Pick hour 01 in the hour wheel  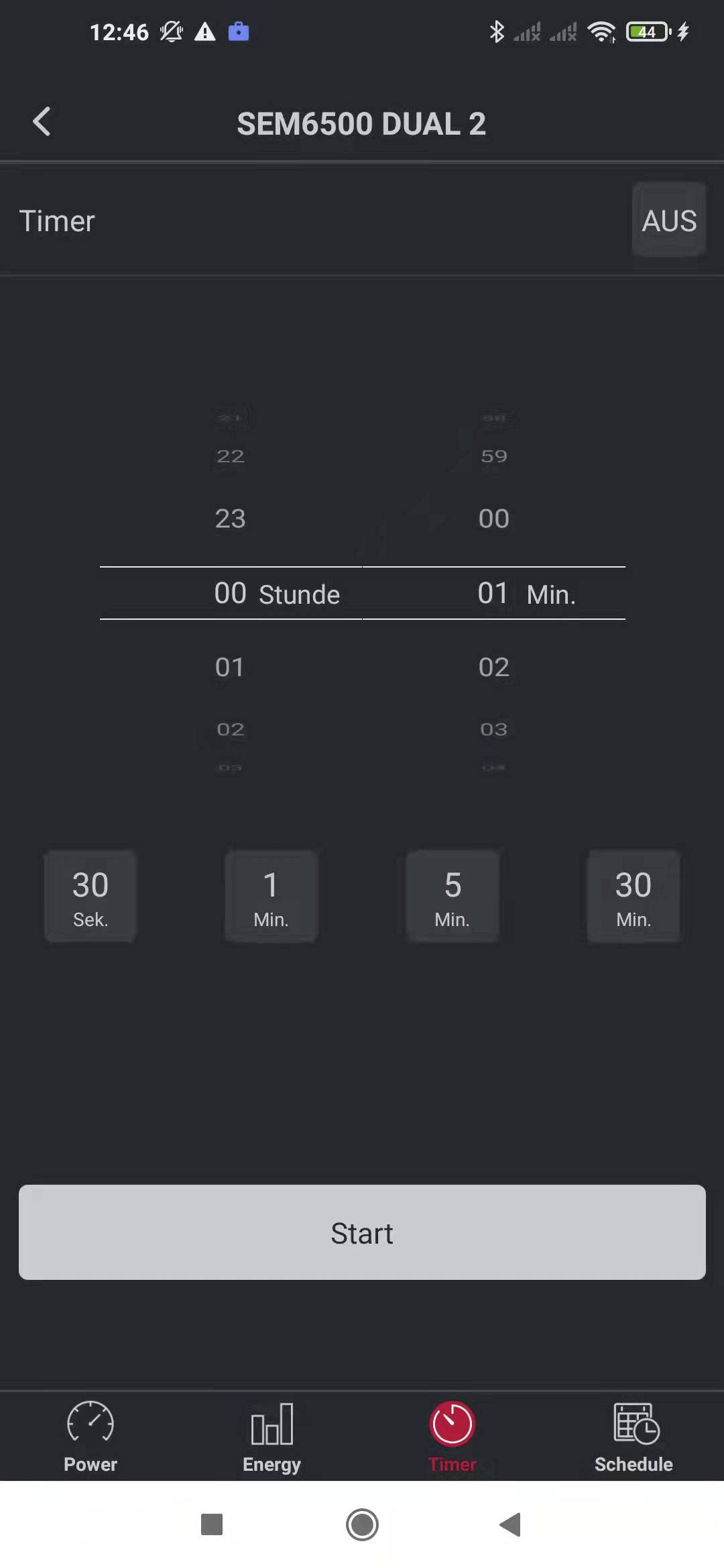[x=230, y=667]
